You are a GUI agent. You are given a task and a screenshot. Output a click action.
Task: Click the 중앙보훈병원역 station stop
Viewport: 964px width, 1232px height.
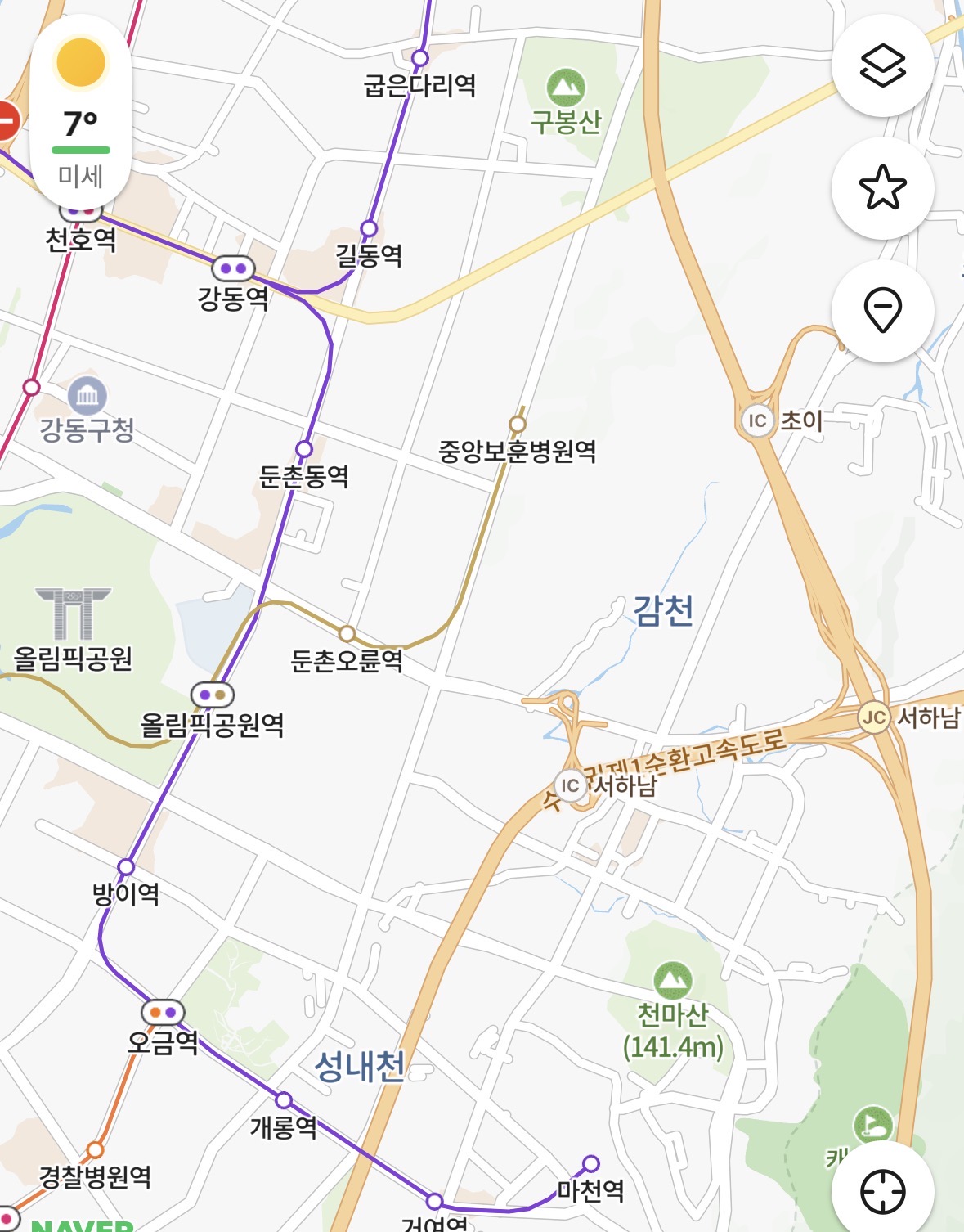click(518, 423)
